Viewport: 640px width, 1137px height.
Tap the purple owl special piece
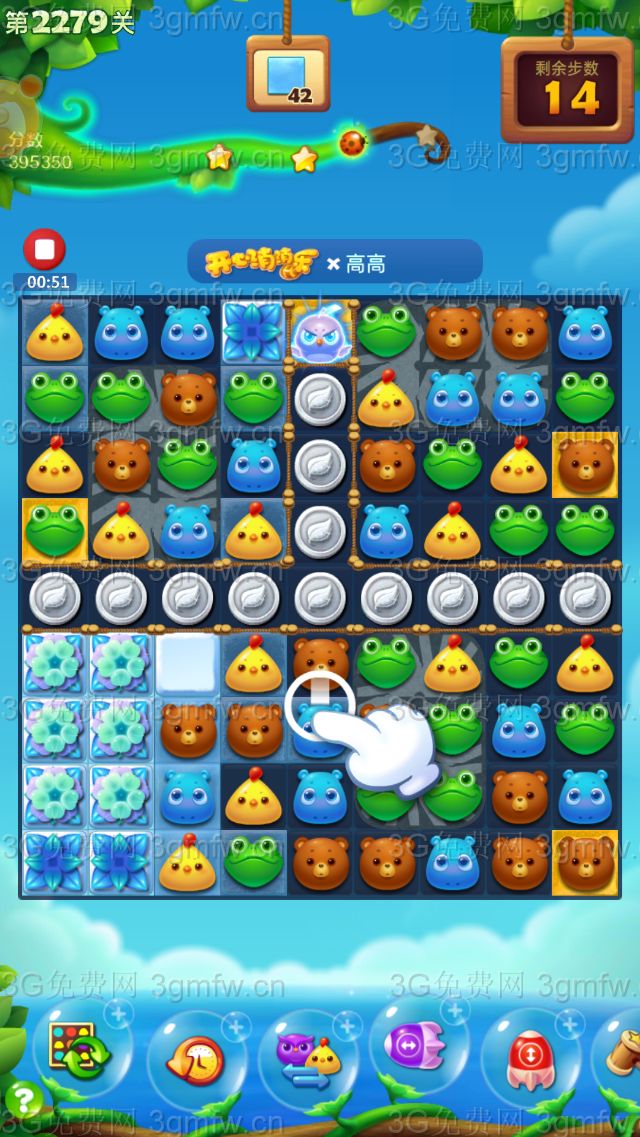tap(319, 333)
